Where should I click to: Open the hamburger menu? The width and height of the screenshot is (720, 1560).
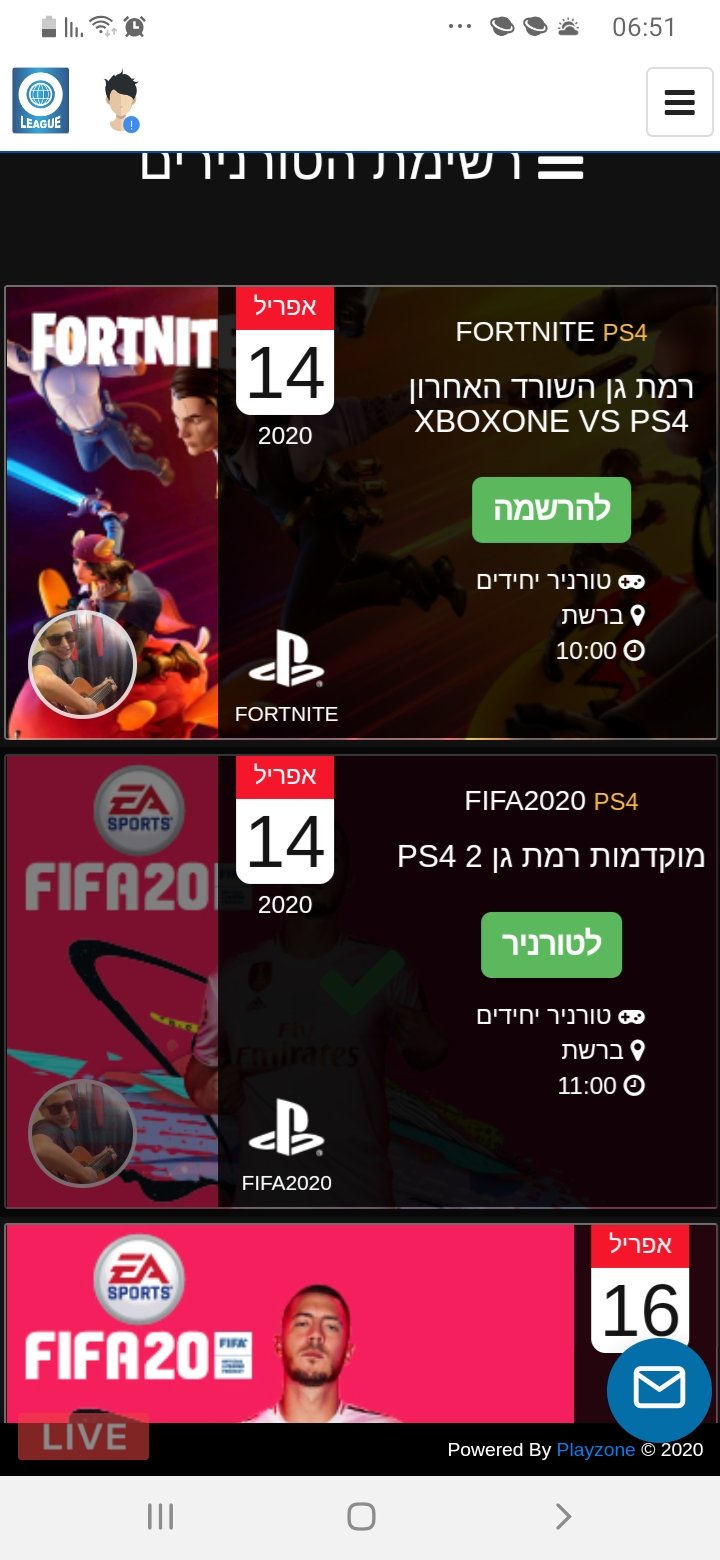[x=679, y=102]
